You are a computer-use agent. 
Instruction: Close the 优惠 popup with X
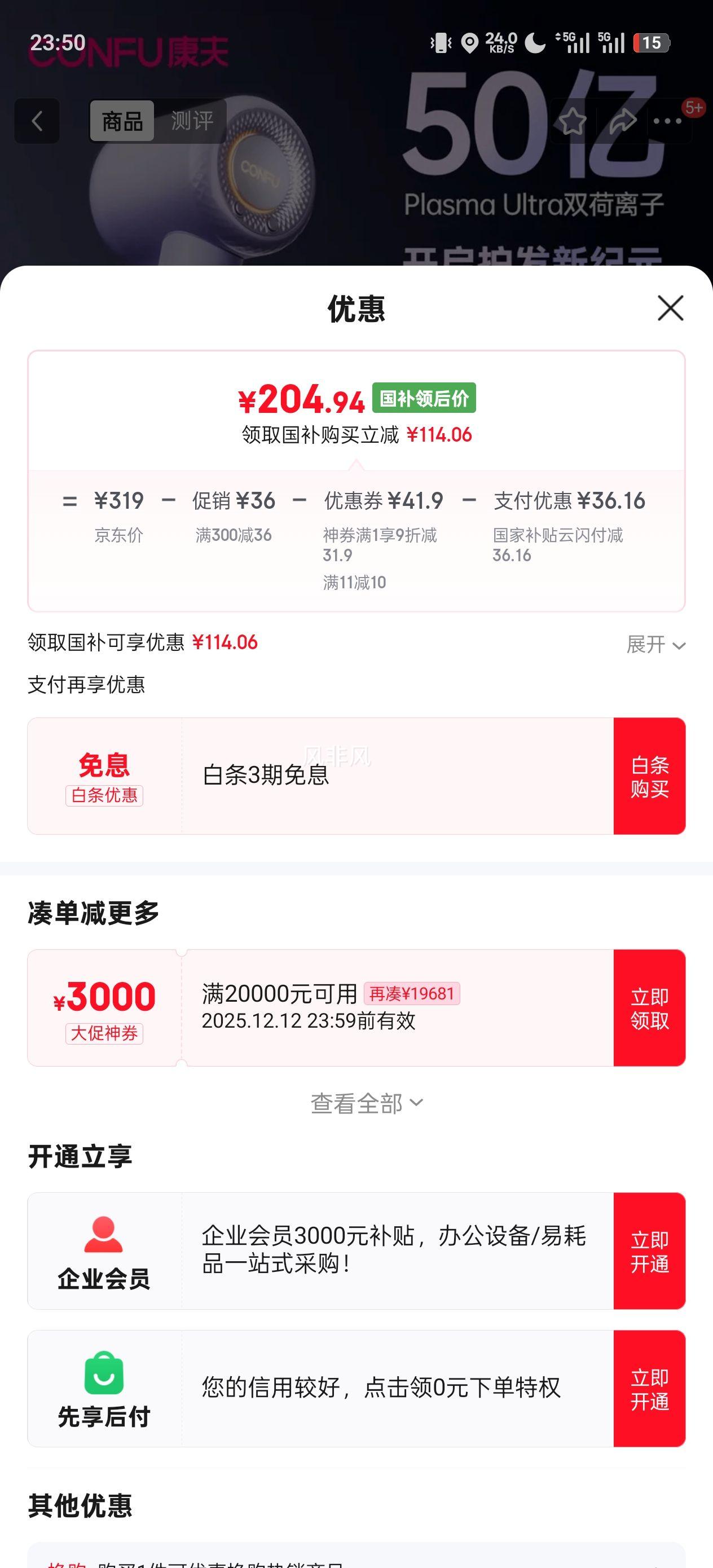coord(670,309)
